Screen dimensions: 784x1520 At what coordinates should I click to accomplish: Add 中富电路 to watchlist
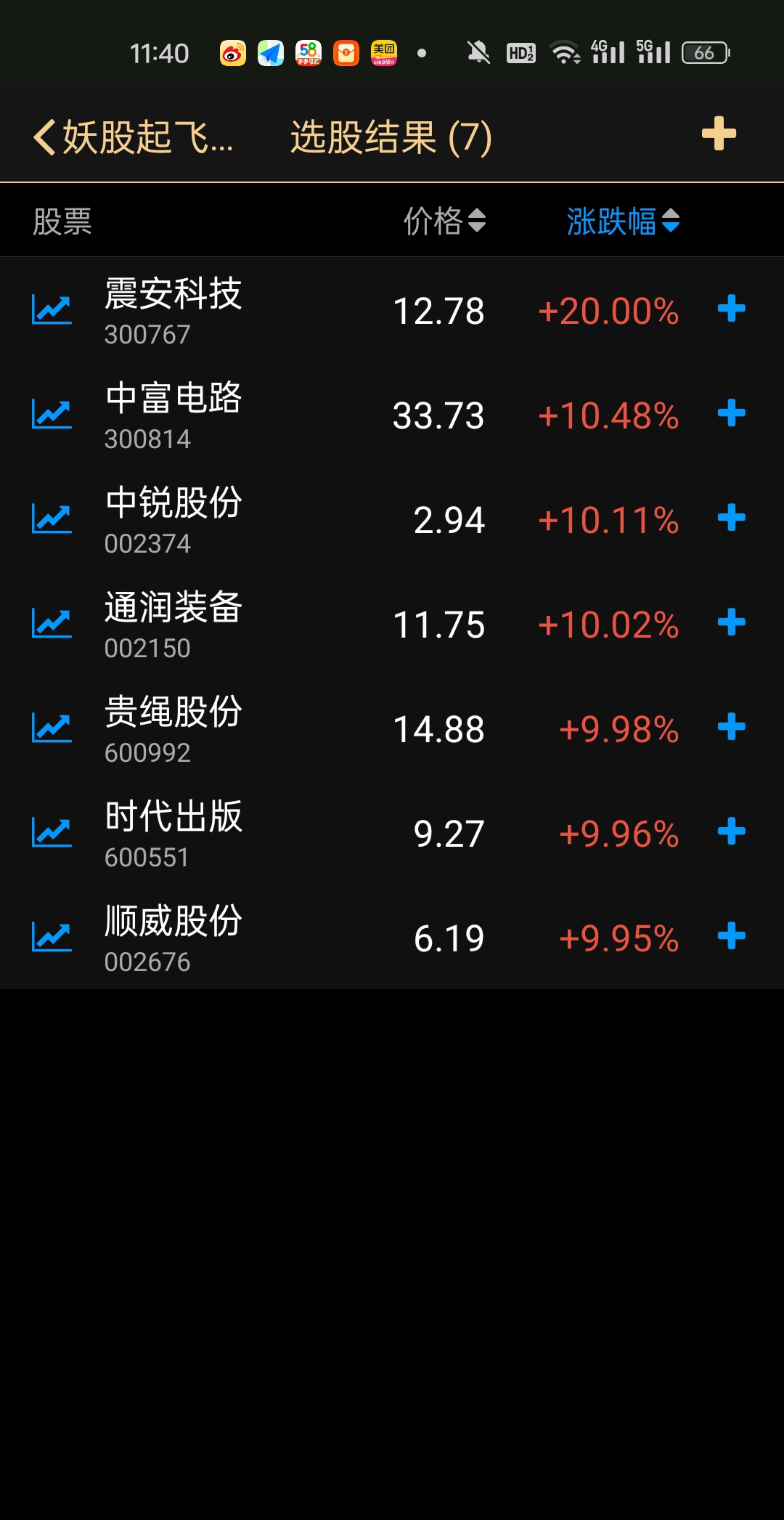tap(731, 413)
